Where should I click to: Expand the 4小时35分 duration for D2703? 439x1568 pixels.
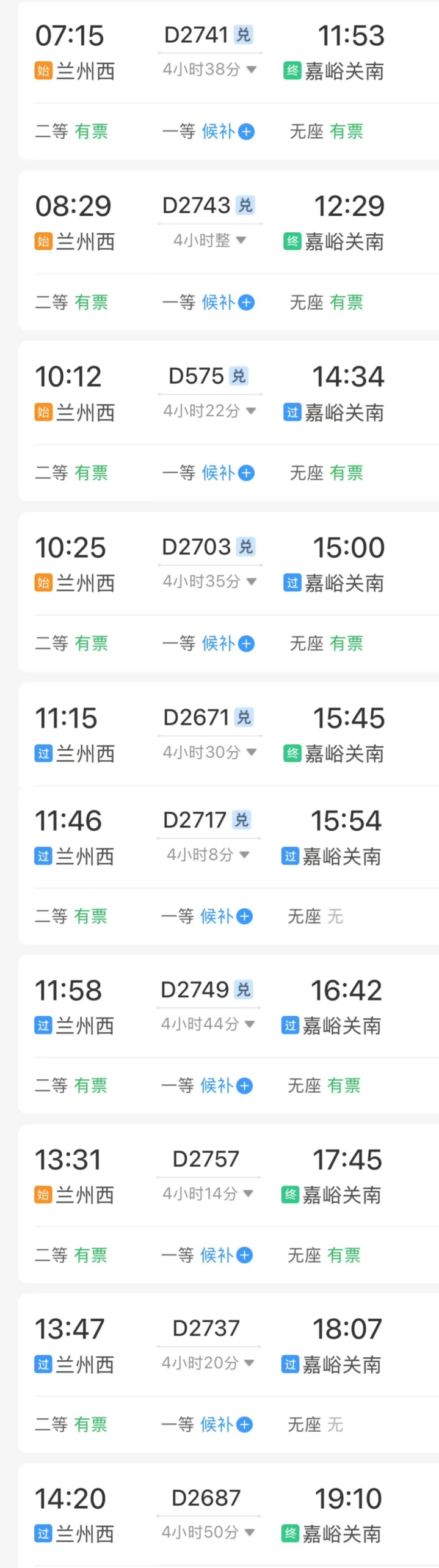[x=209, y=582]
